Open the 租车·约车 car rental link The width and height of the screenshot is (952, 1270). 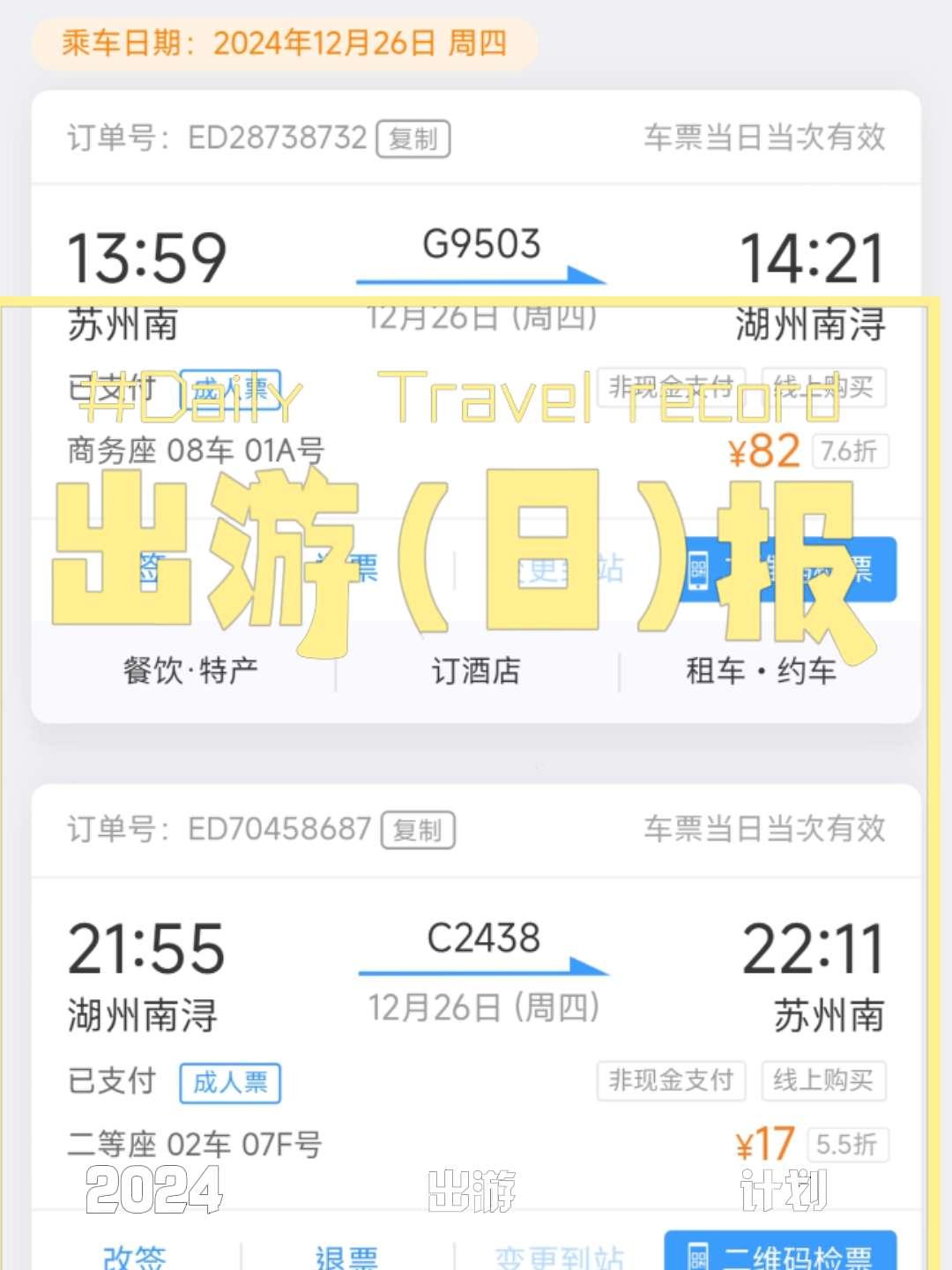point(760,670)
